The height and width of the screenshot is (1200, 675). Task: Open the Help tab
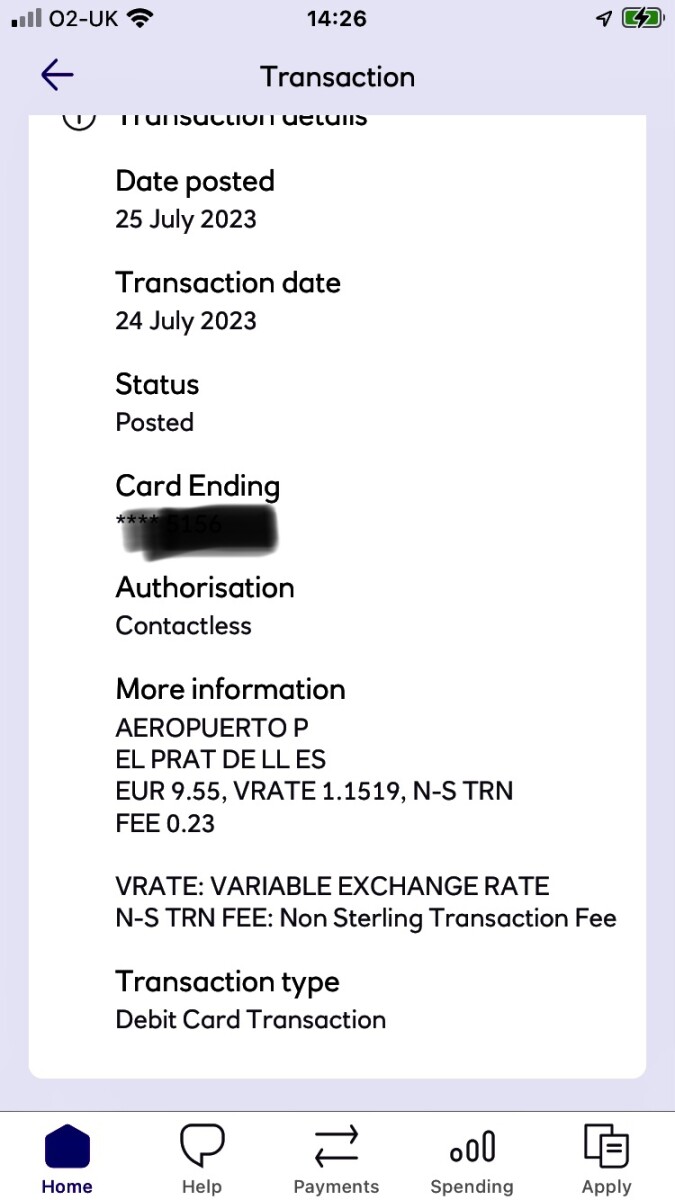(x=202, y=1159)
